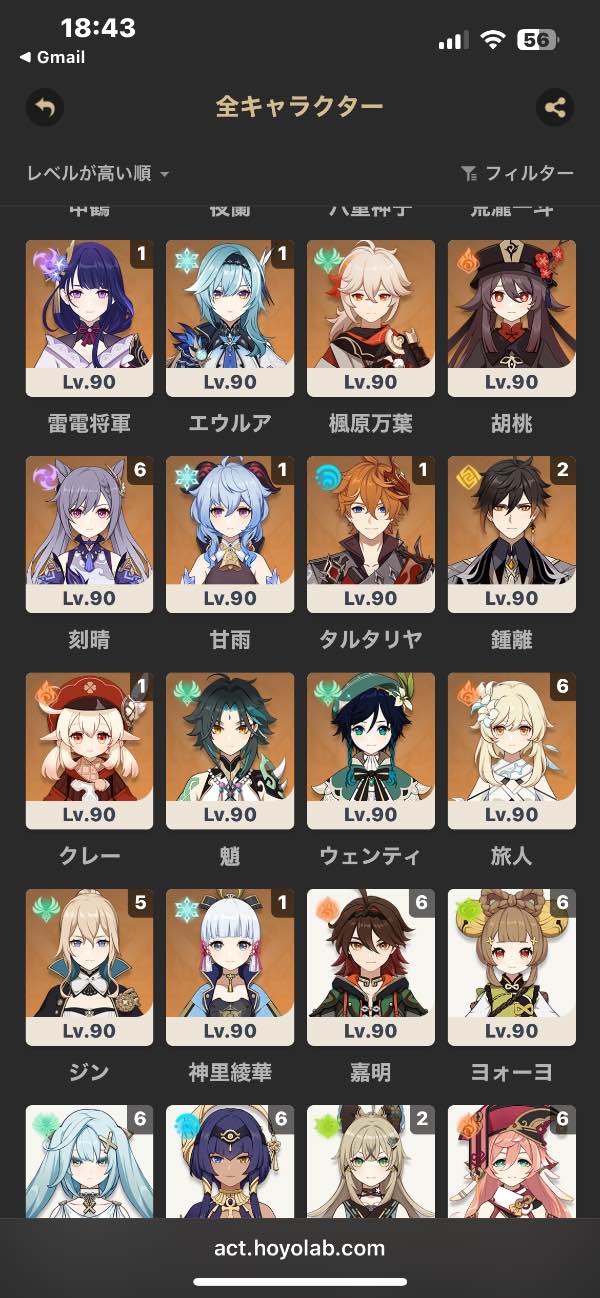Open the 鍾離 character card
The width and height of the screenshot is (600, 1298).
click(x=511, y=534)
